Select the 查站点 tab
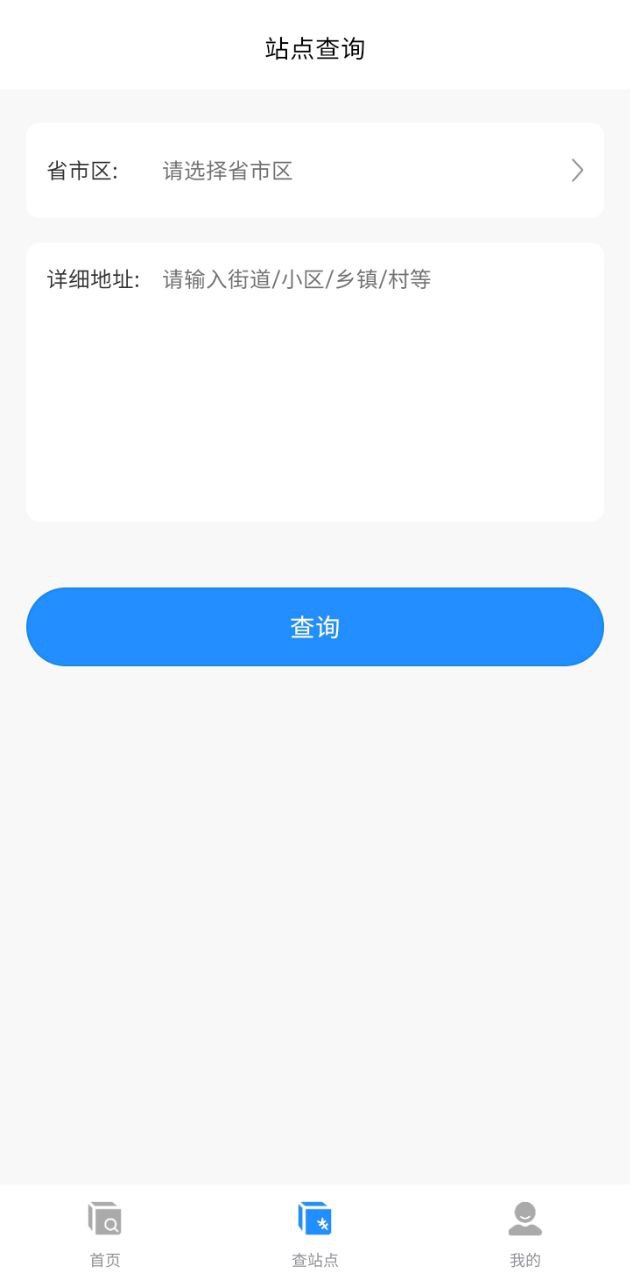Viewport: 630px width, 1280px height. pos(315,1234)
